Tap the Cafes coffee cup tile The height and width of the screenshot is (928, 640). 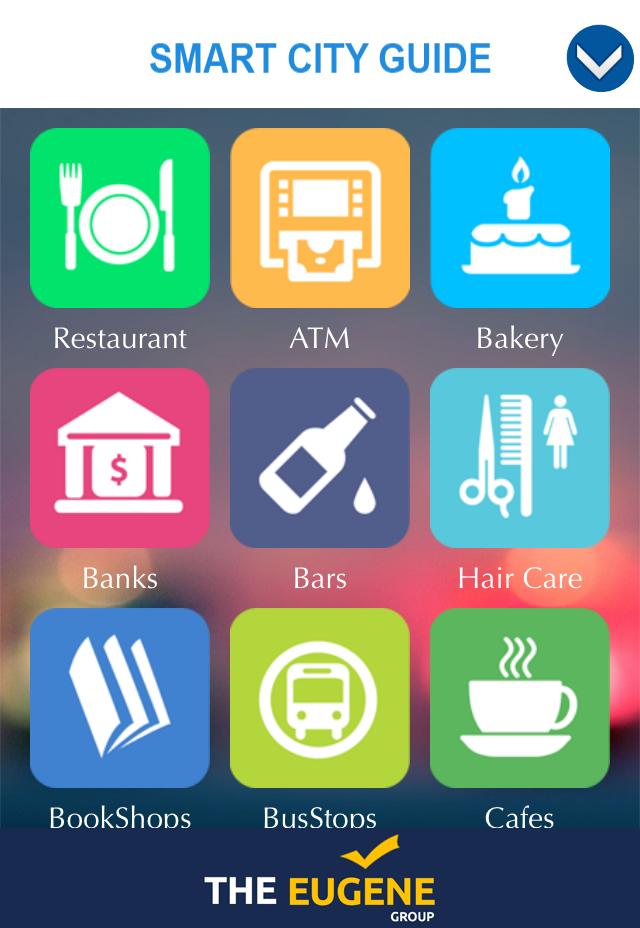[520, 698]
